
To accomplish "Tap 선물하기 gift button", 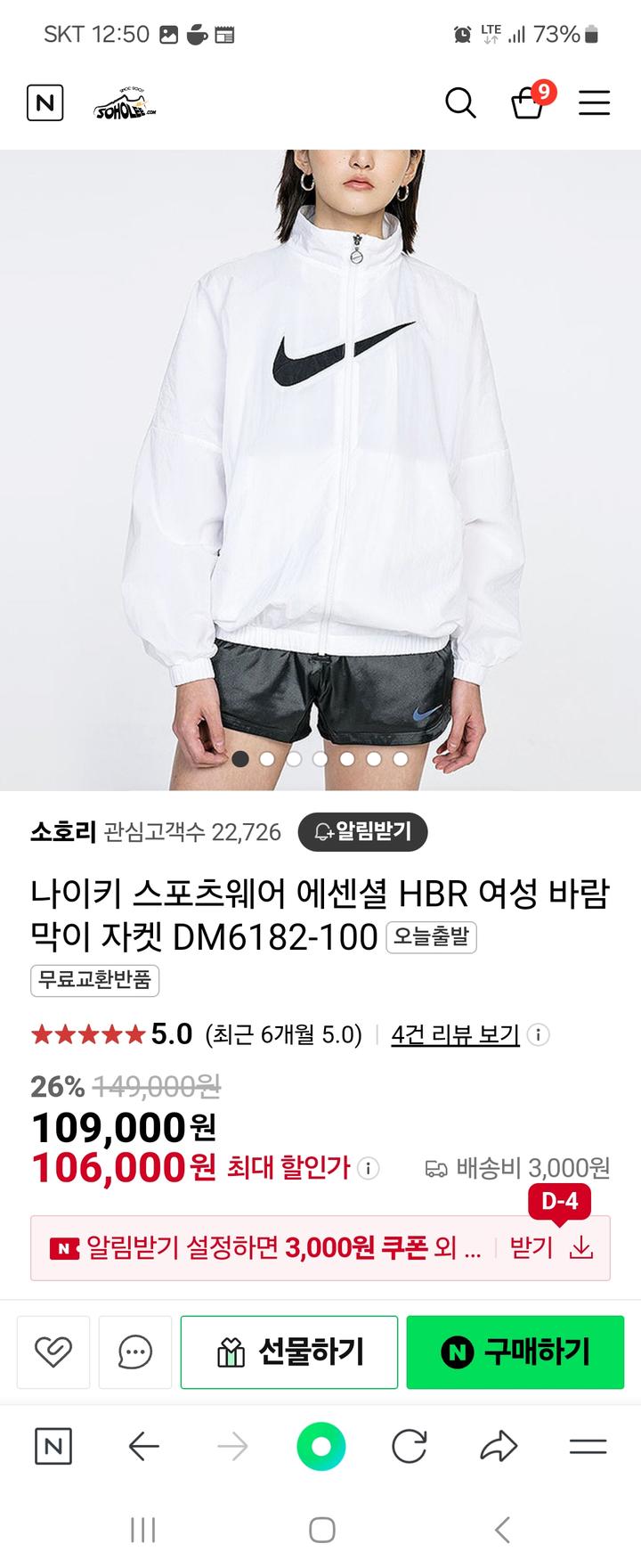I will pyautogui.click(x=289, y=1352).
